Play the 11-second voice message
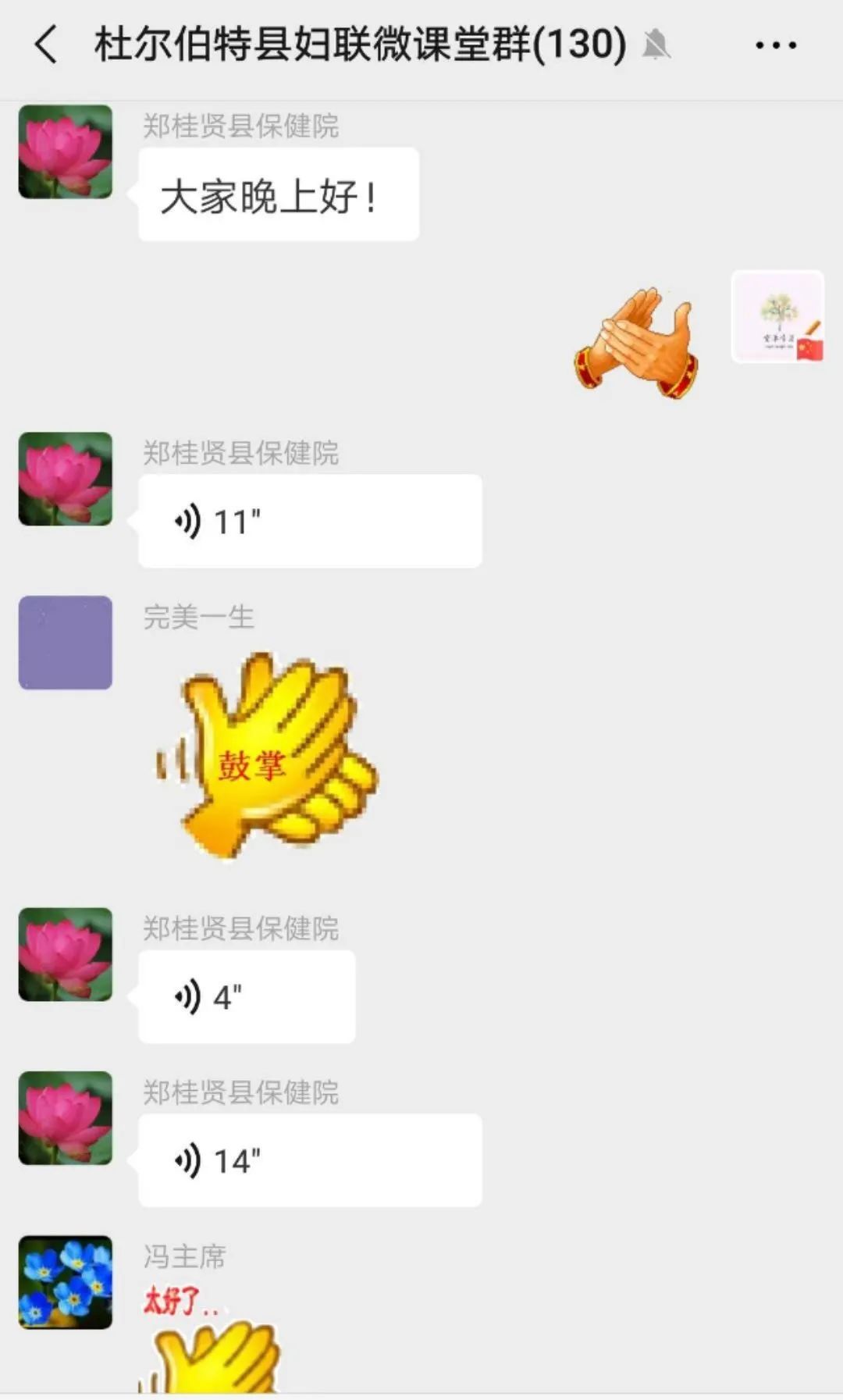Screen dimensions: 843x1400 pyautogui.click(x=309, y=521)
